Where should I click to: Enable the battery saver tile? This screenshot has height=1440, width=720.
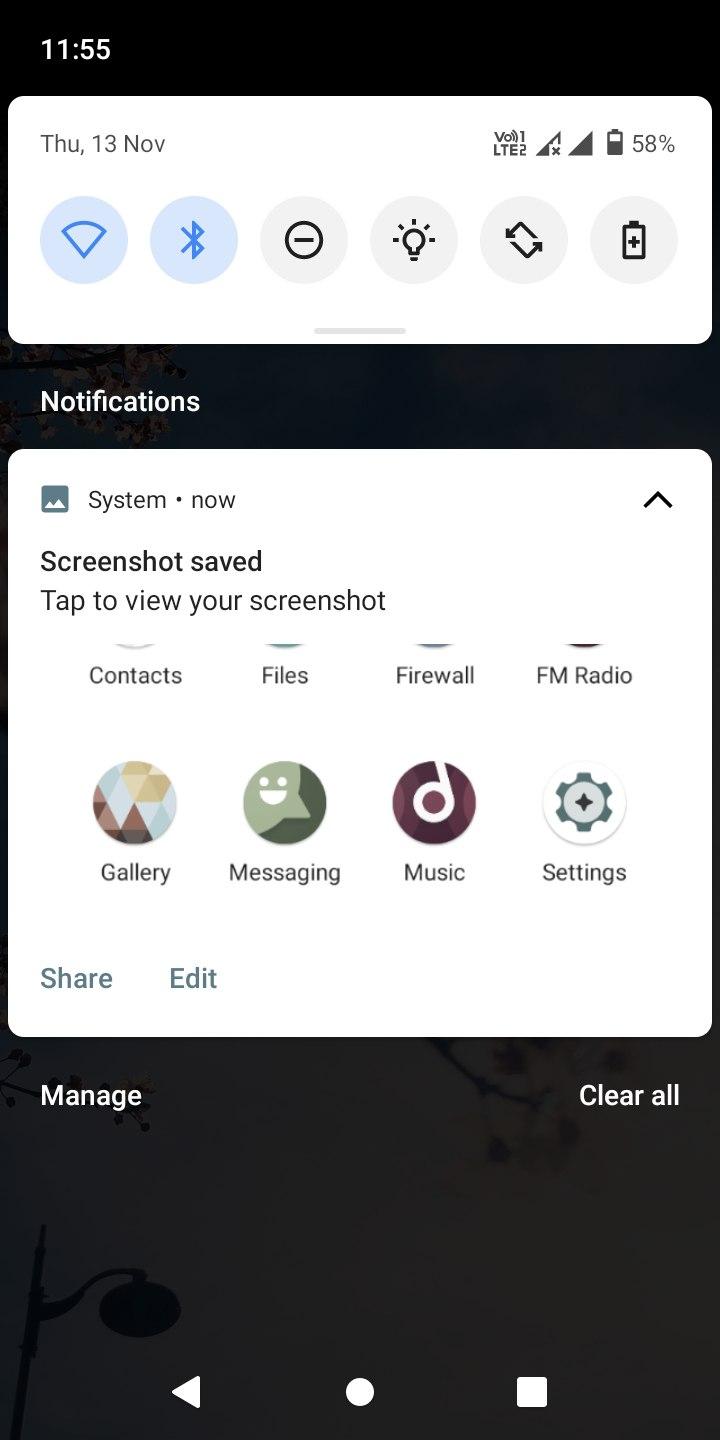pyautogui.click(x=634, y=240)
